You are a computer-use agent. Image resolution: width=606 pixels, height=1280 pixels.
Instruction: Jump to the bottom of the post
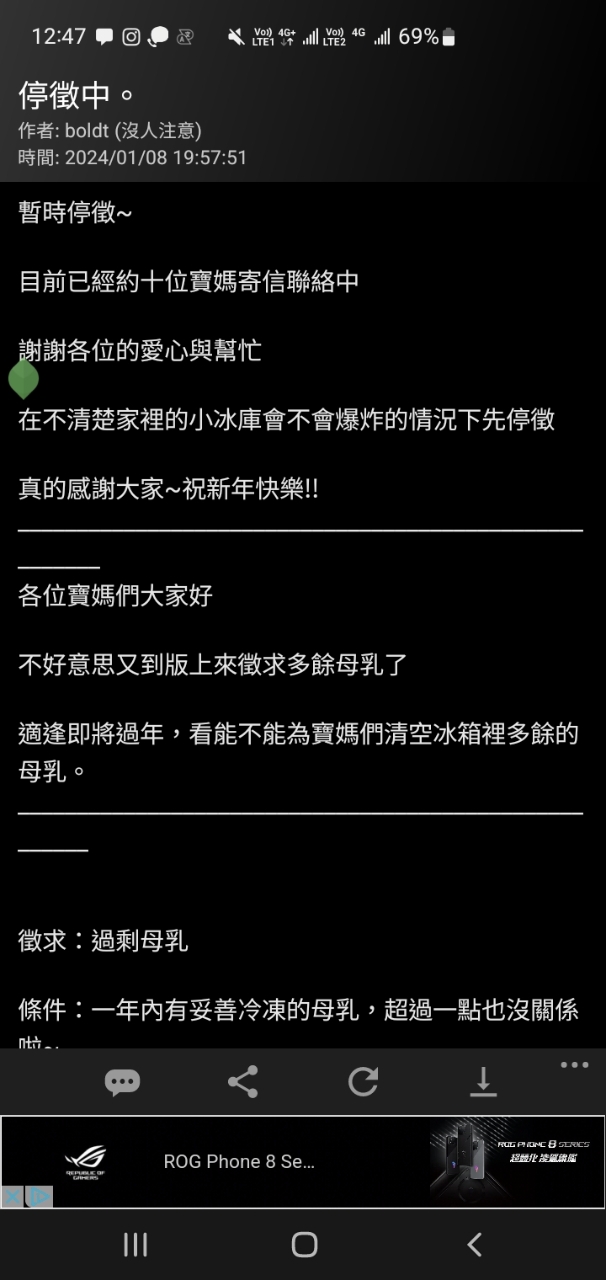[x=483, y=1081]
